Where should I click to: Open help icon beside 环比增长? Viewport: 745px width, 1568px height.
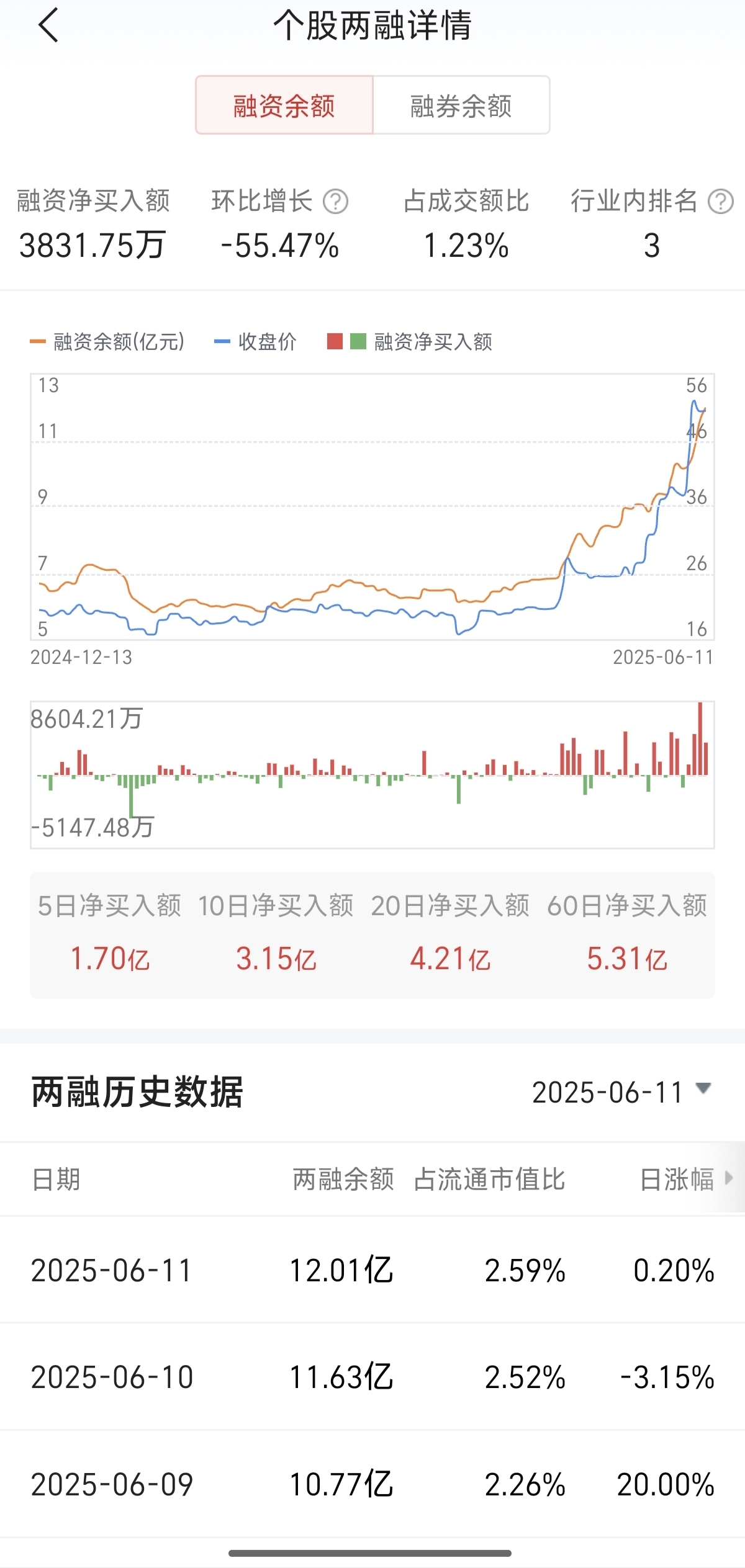[x=336, y=202]
